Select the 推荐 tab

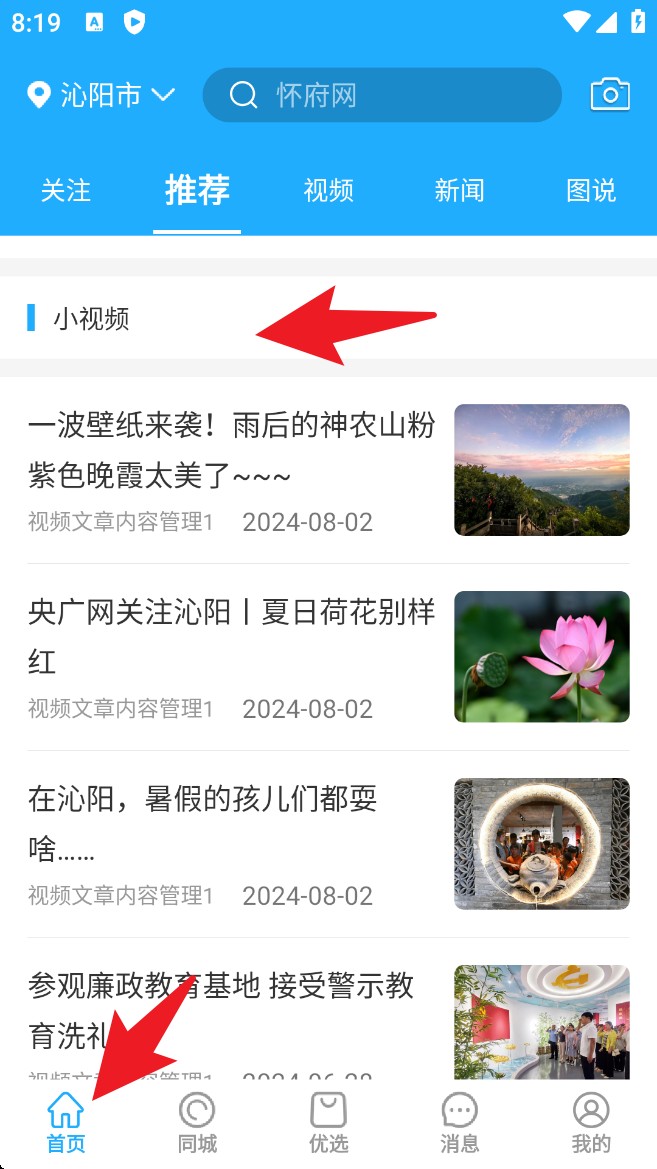197,190
